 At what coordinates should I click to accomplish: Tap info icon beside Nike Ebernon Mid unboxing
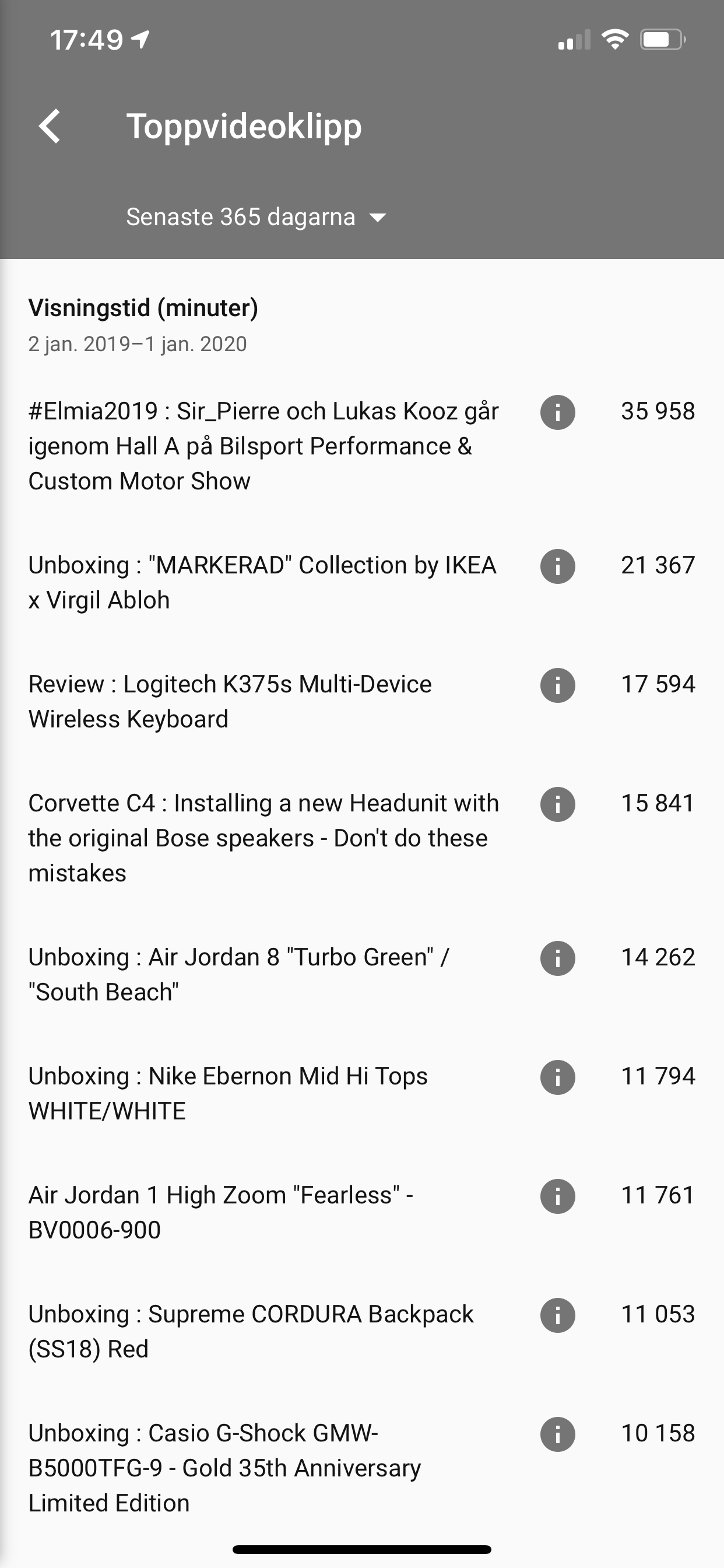(x=557, y=1077)
